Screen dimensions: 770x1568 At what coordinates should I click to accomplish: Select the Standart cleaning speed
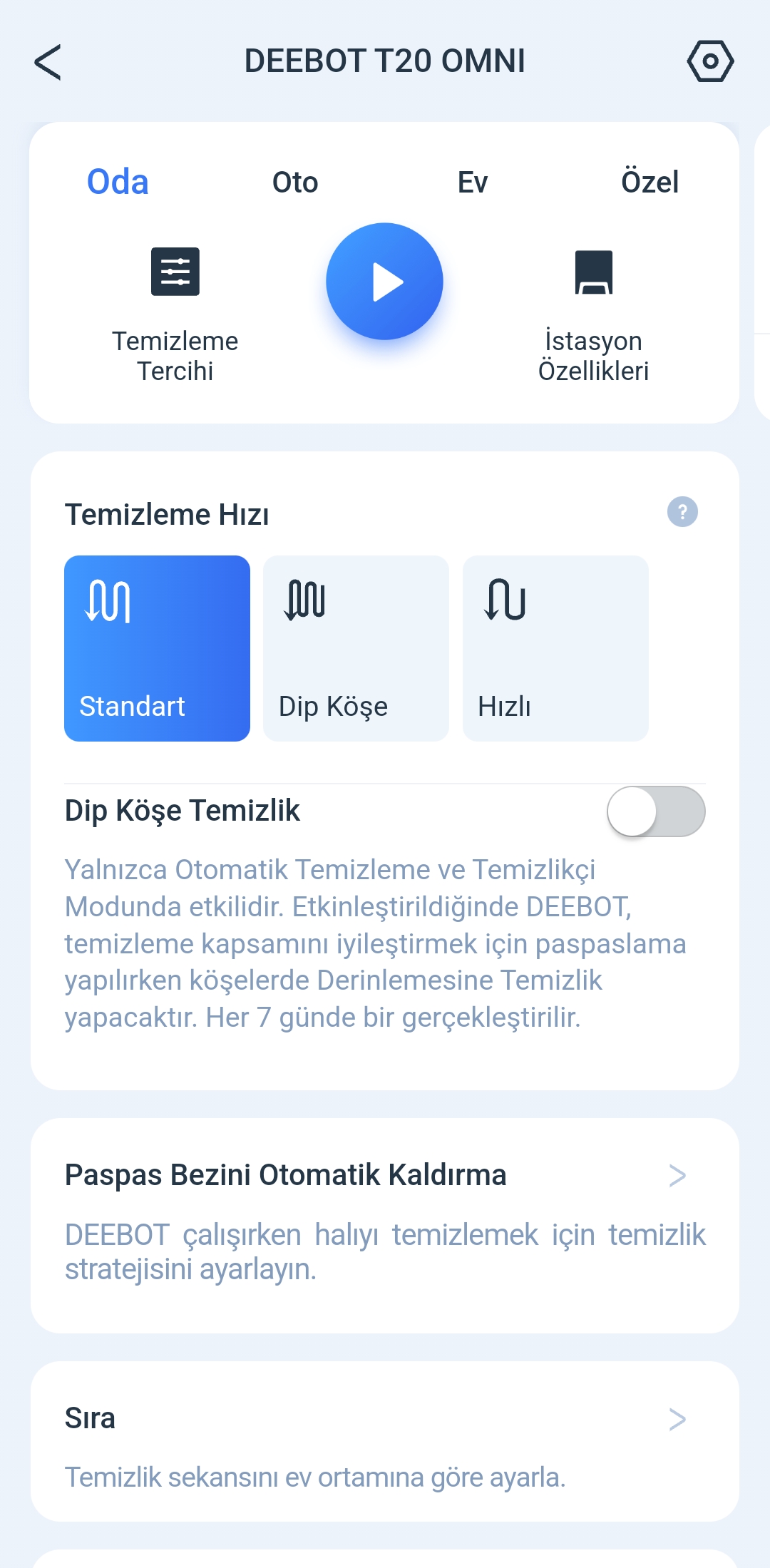pyautogui.click(x=157, y=648)
